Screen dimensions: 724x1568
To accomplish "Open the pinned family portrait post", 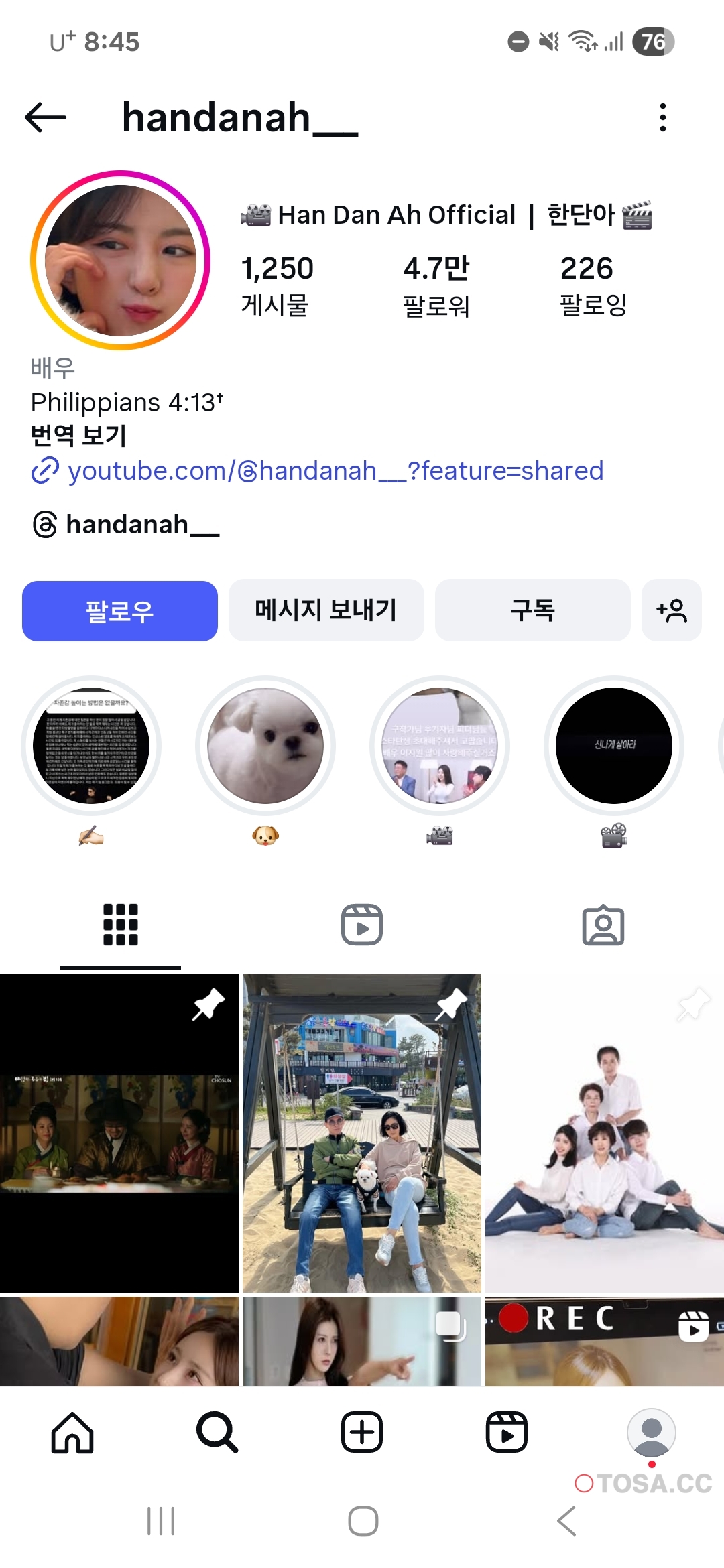I will [x=604, y=1132].
